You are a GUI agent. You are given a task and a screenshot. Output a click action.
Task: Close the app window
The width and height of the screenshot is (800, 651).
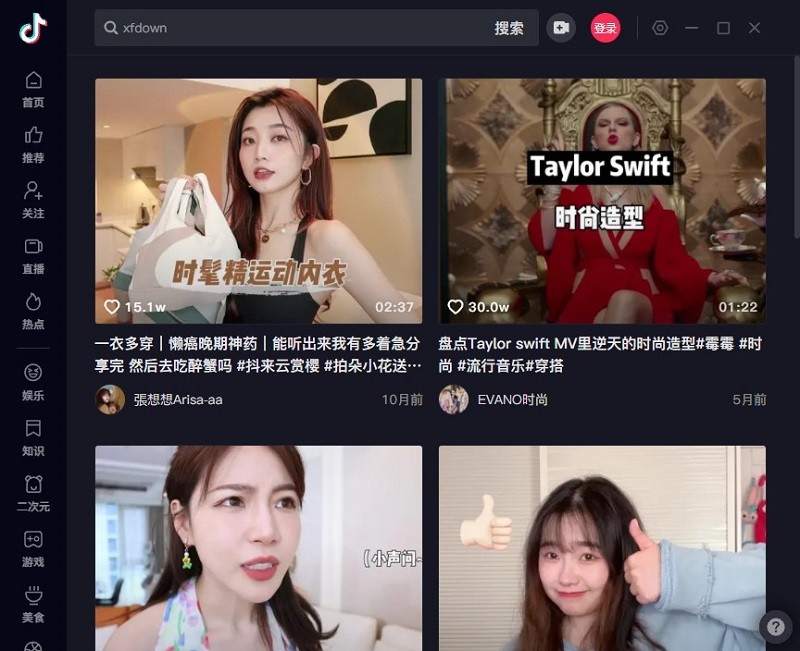[755, 28]
